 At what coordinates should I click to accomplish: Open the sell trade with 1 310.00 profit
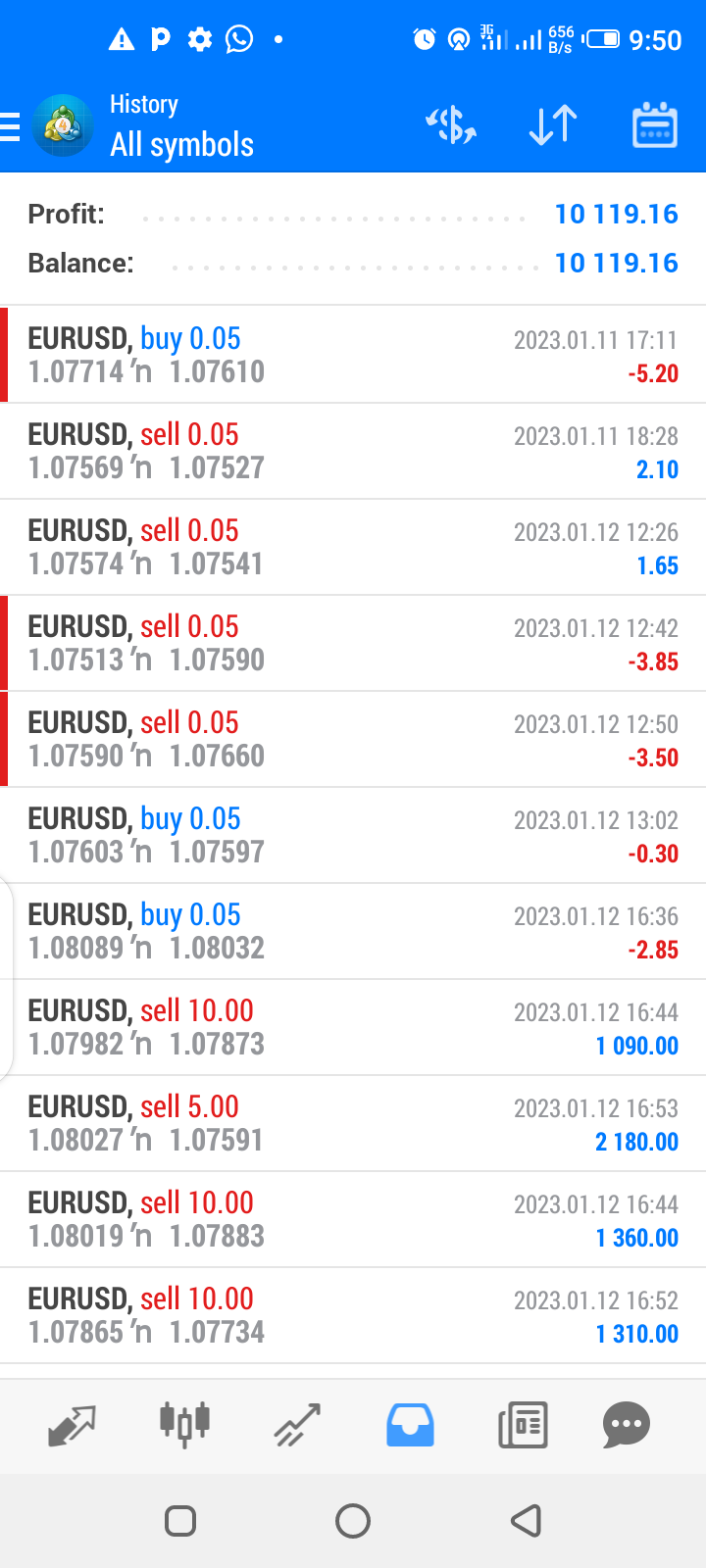pos(353,1315)
